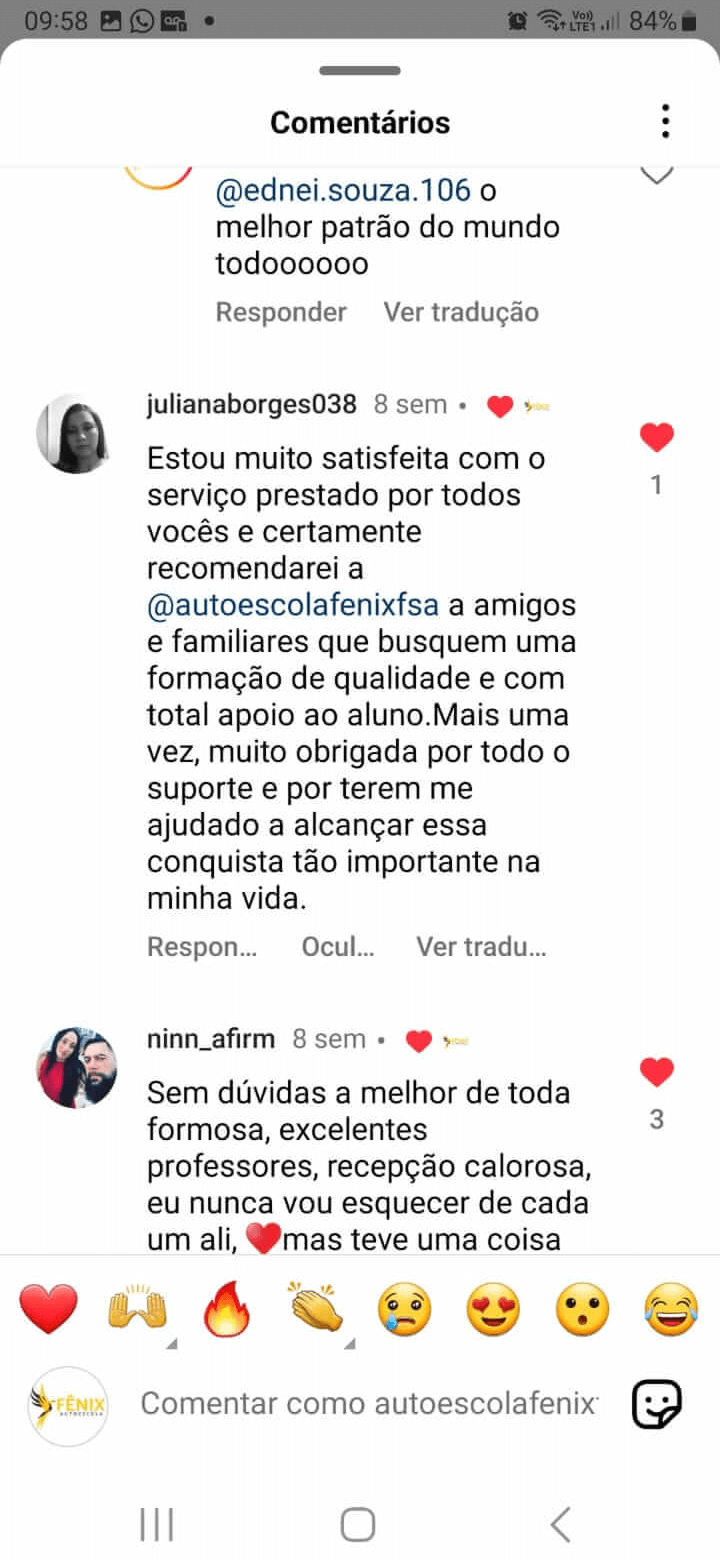
Task: Tap Ver tradução under the top comment
Action: tap(461, 312)
